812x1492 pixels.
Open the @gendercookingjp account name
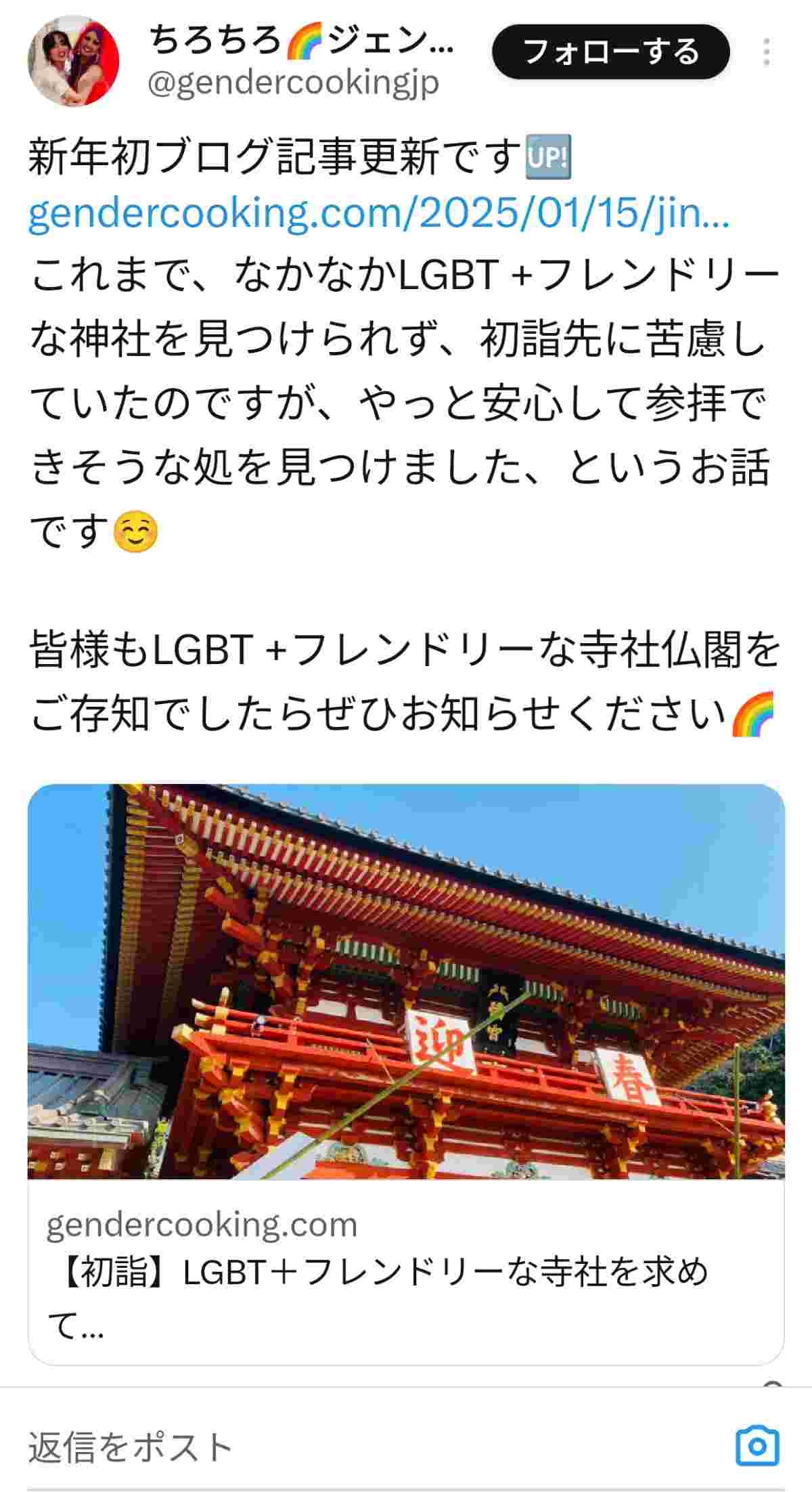(293, 83)
